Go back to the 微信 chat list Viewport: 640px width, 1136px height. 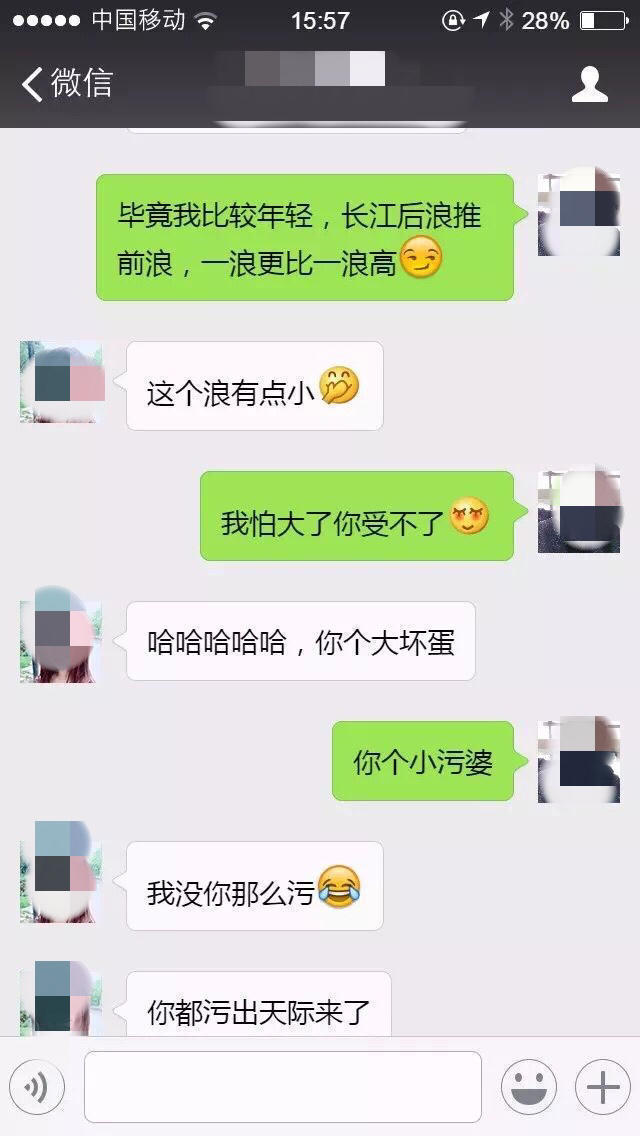point(66,84)
